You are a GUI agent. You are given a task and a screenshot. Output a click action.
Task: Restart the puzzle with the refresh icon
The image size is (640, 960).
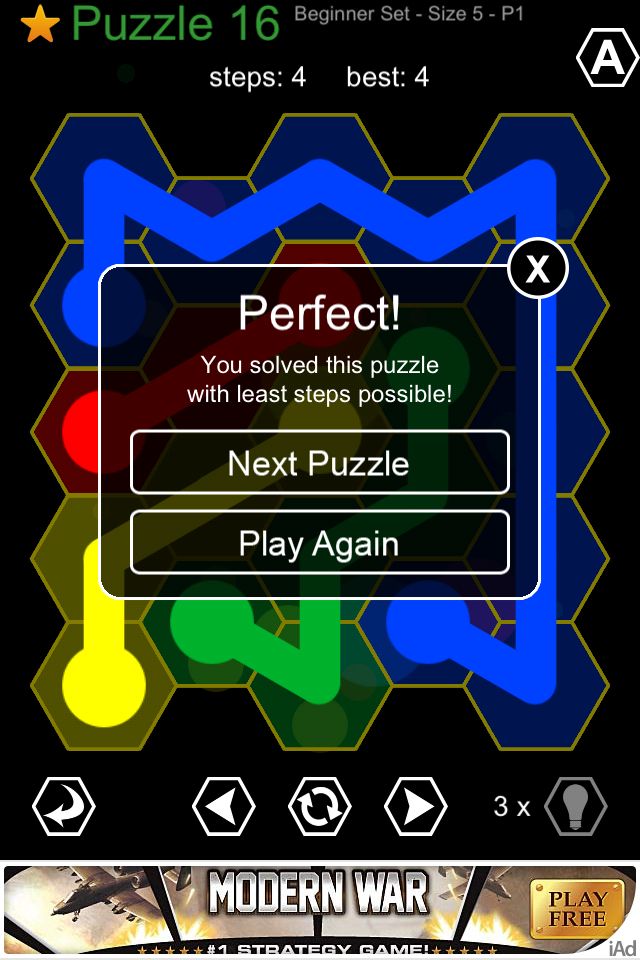pyautogui.click(x=320, y=806)
